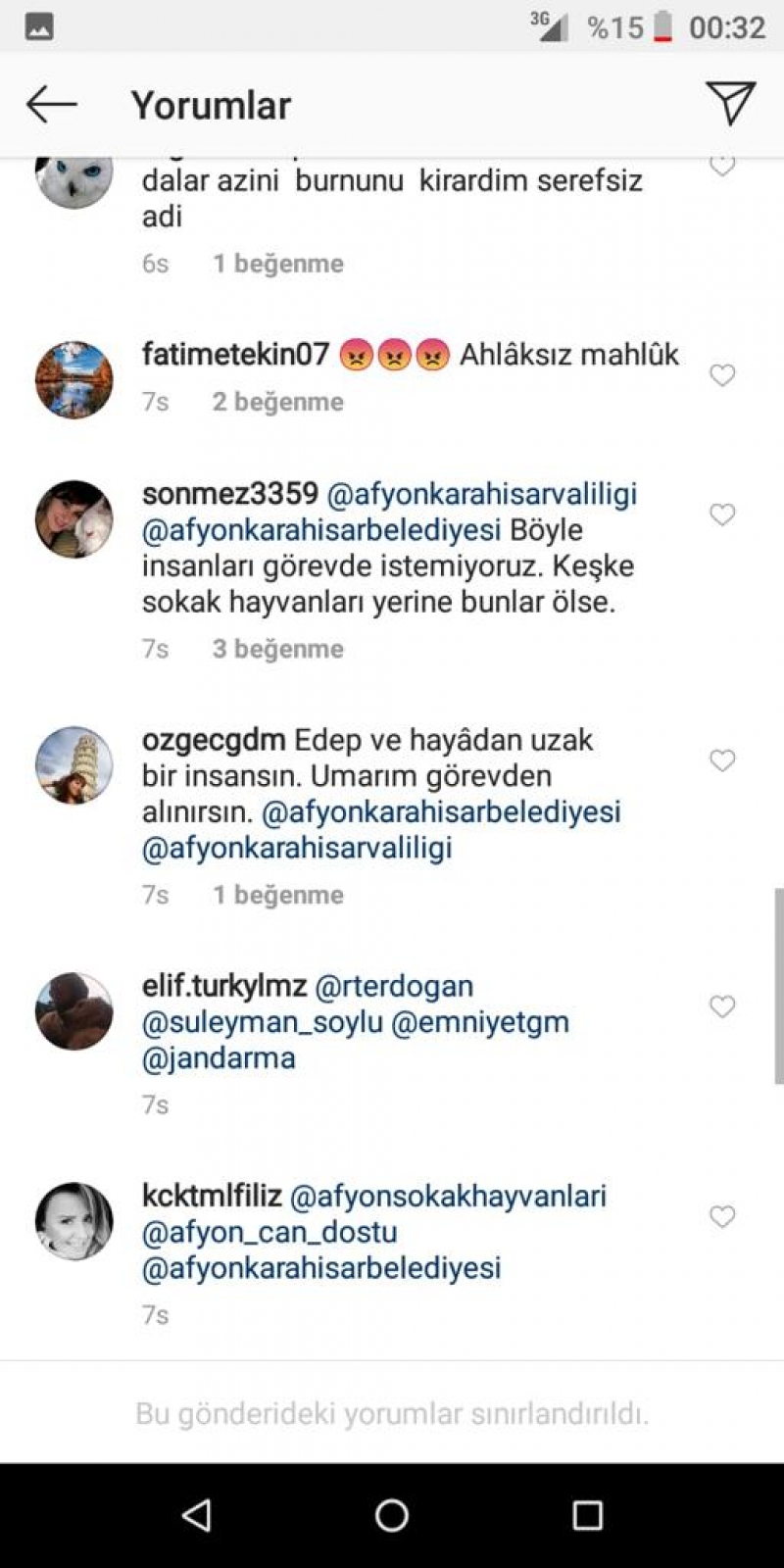This screenshot has height=1568, width=784.
Task: Open sonmez3359's profile picture
Action: pos(74,519)
